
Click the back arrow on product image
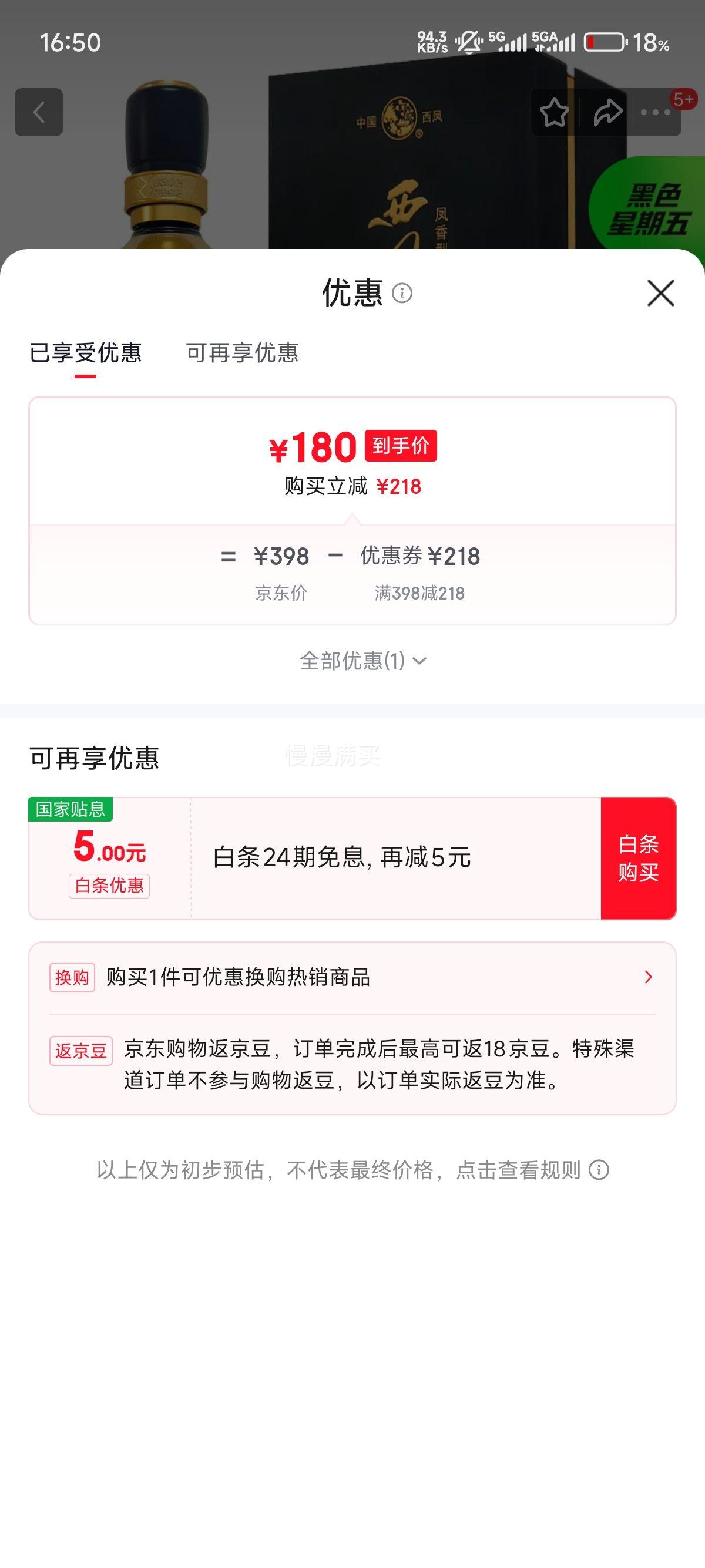[x=39, y=113]
